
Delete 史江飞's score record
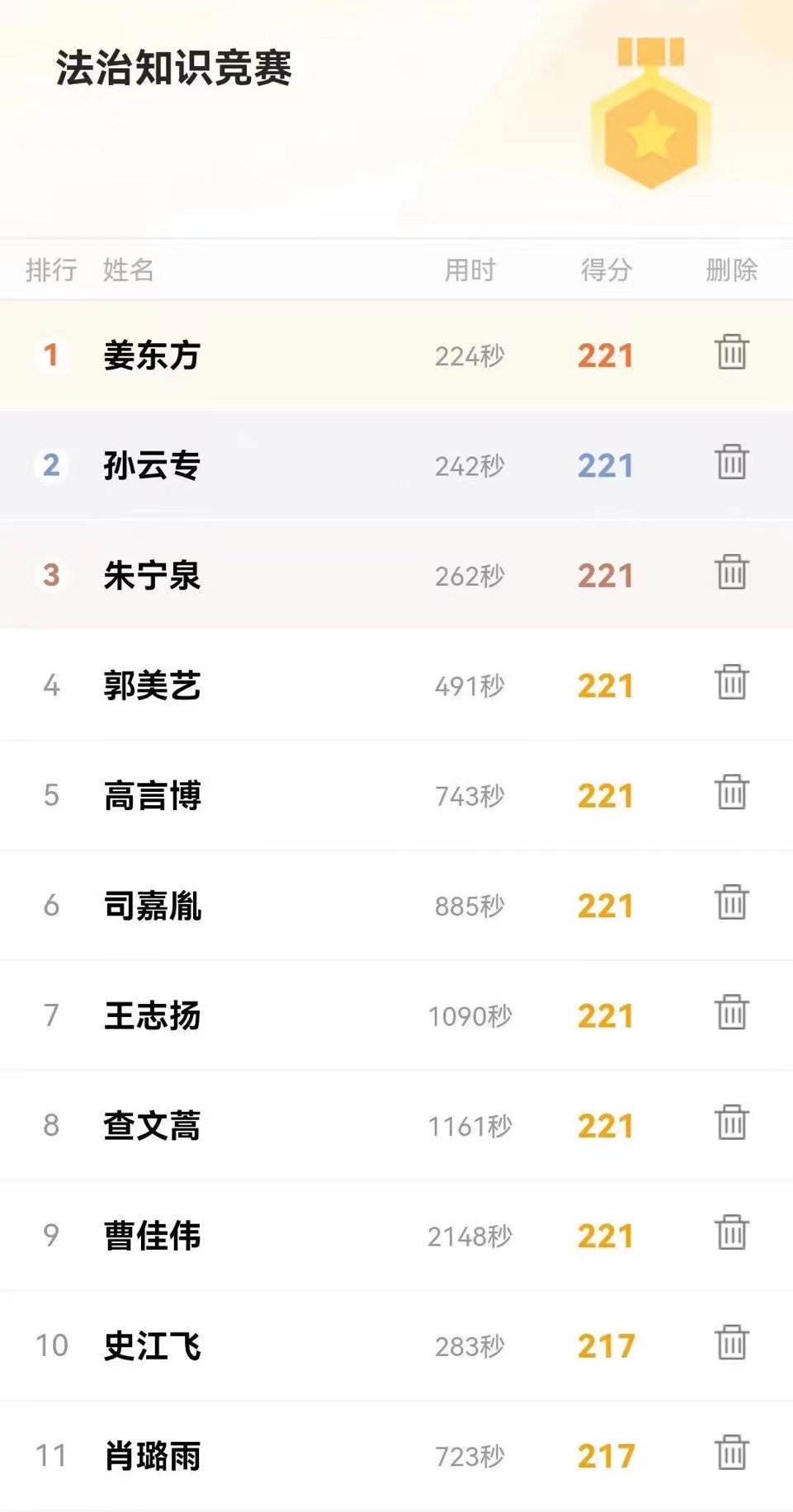coord(732,1343)
